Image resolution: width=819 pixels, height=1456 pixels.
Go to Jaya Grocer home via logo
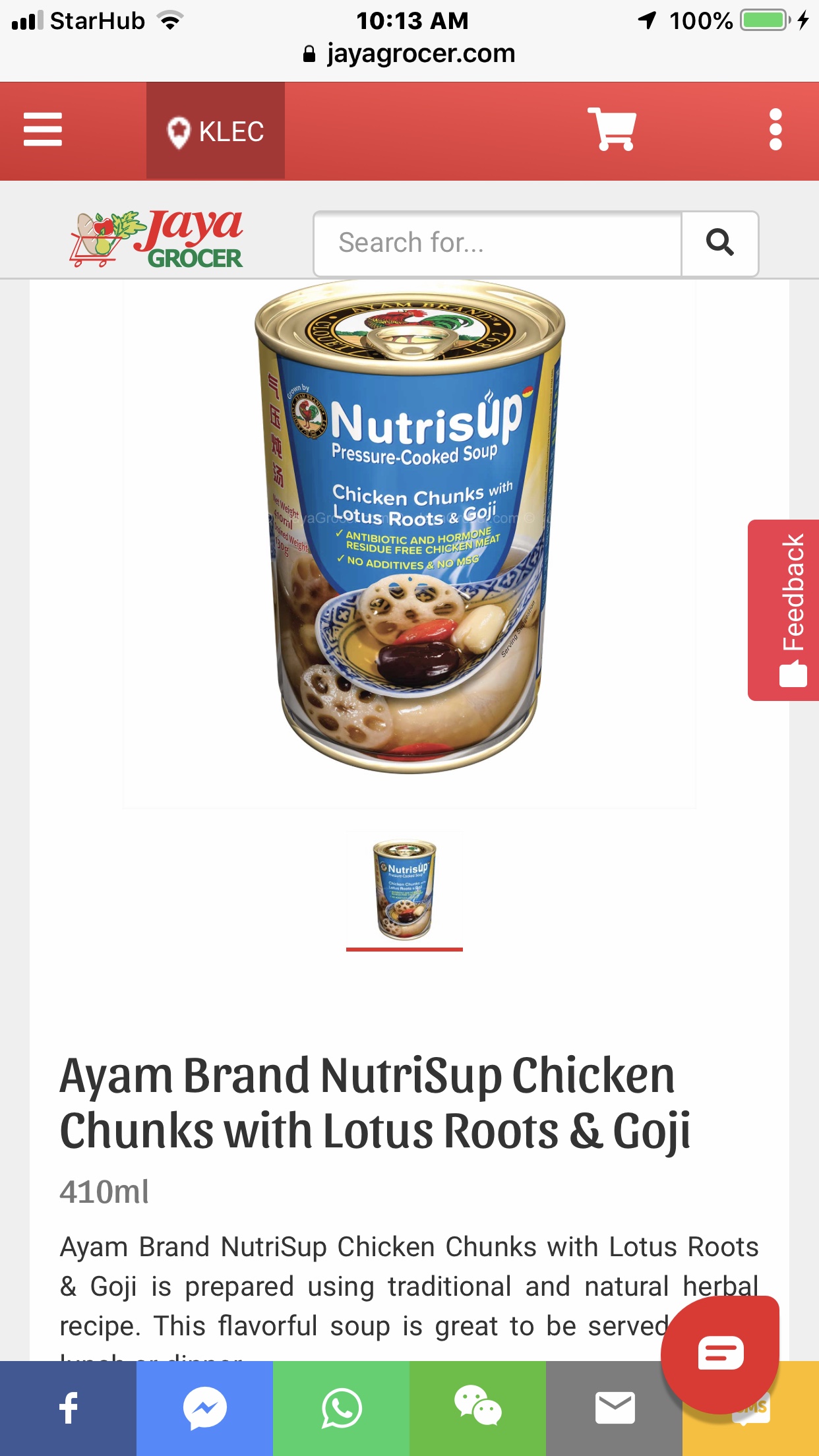click(x=157, y=240)
